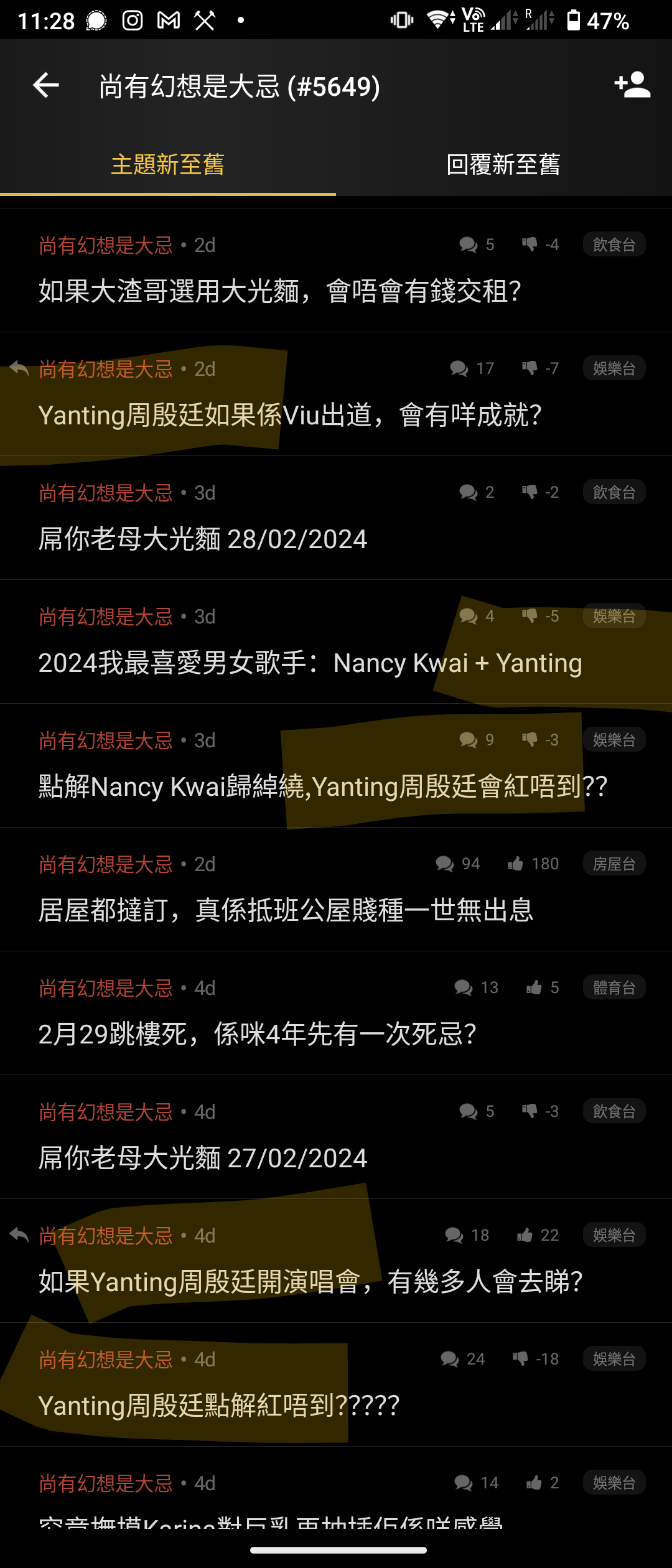This screenshot has height=1568, width=672.
Task: Tap the follow user icon top right
Action: [x=630, y=86]
